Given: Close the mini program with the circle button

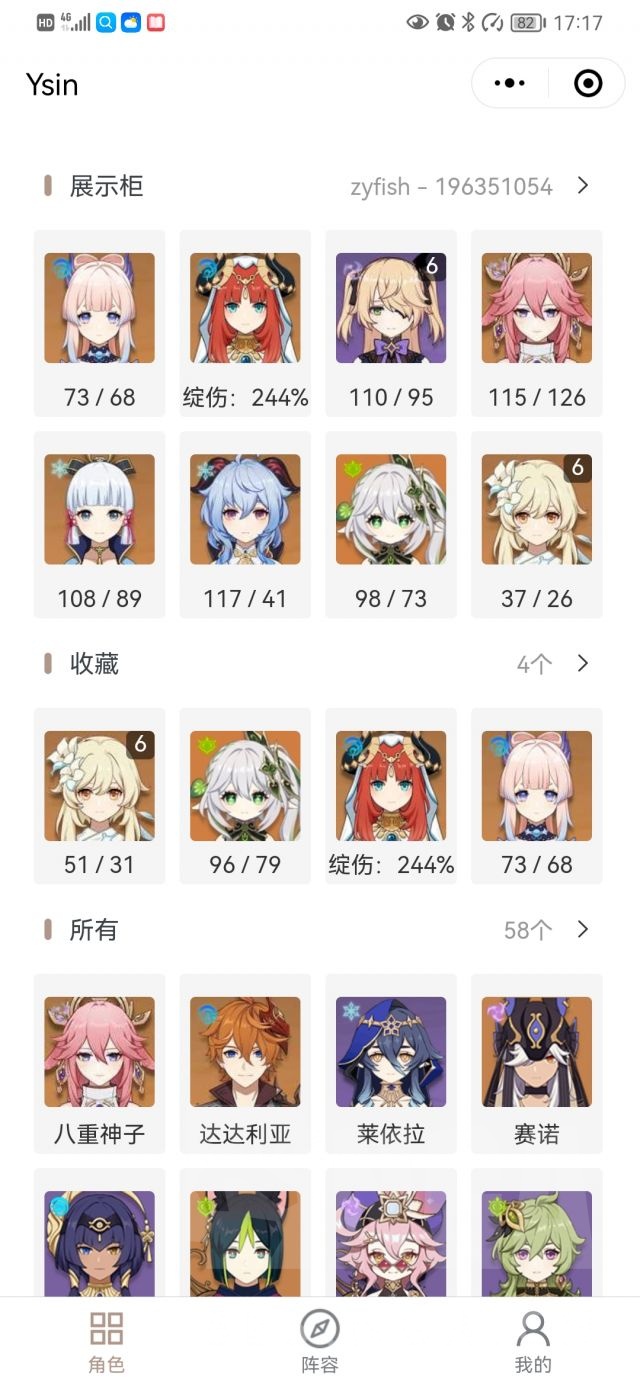Looking at the screenshot, I should click(588, 83).
